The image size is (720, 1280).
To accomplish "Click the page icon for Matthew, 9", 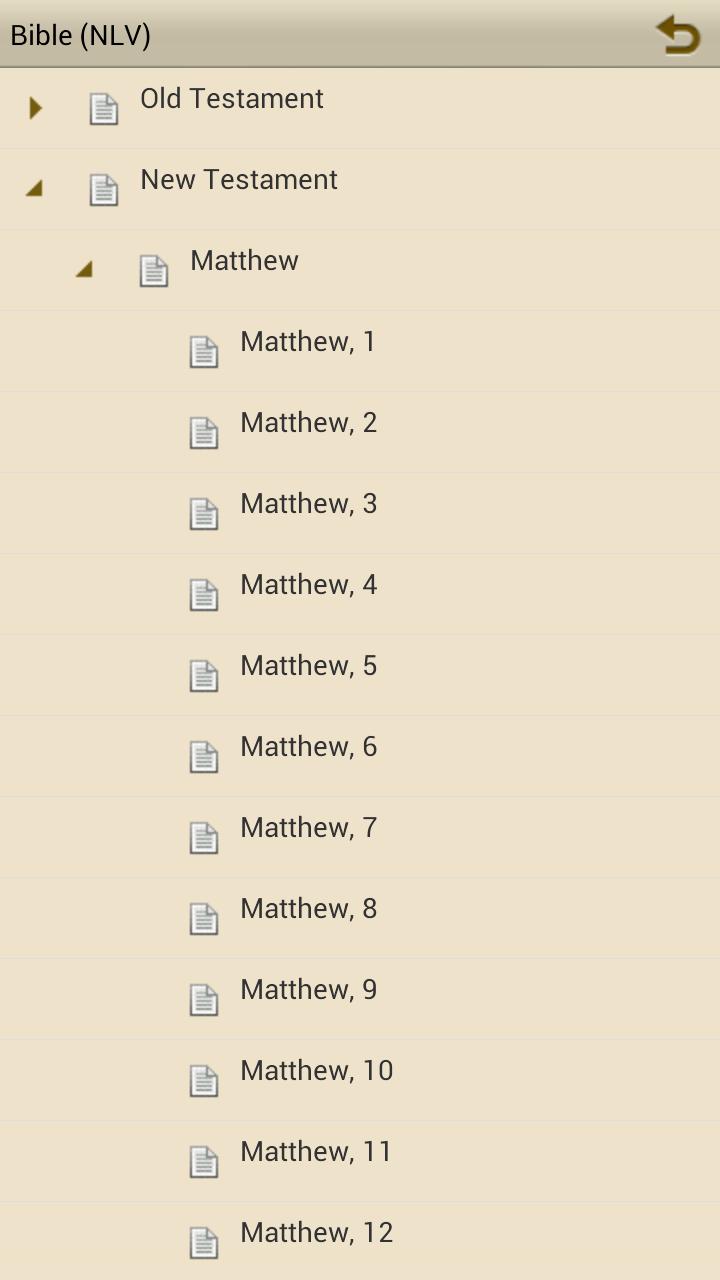I will [204, 999].
